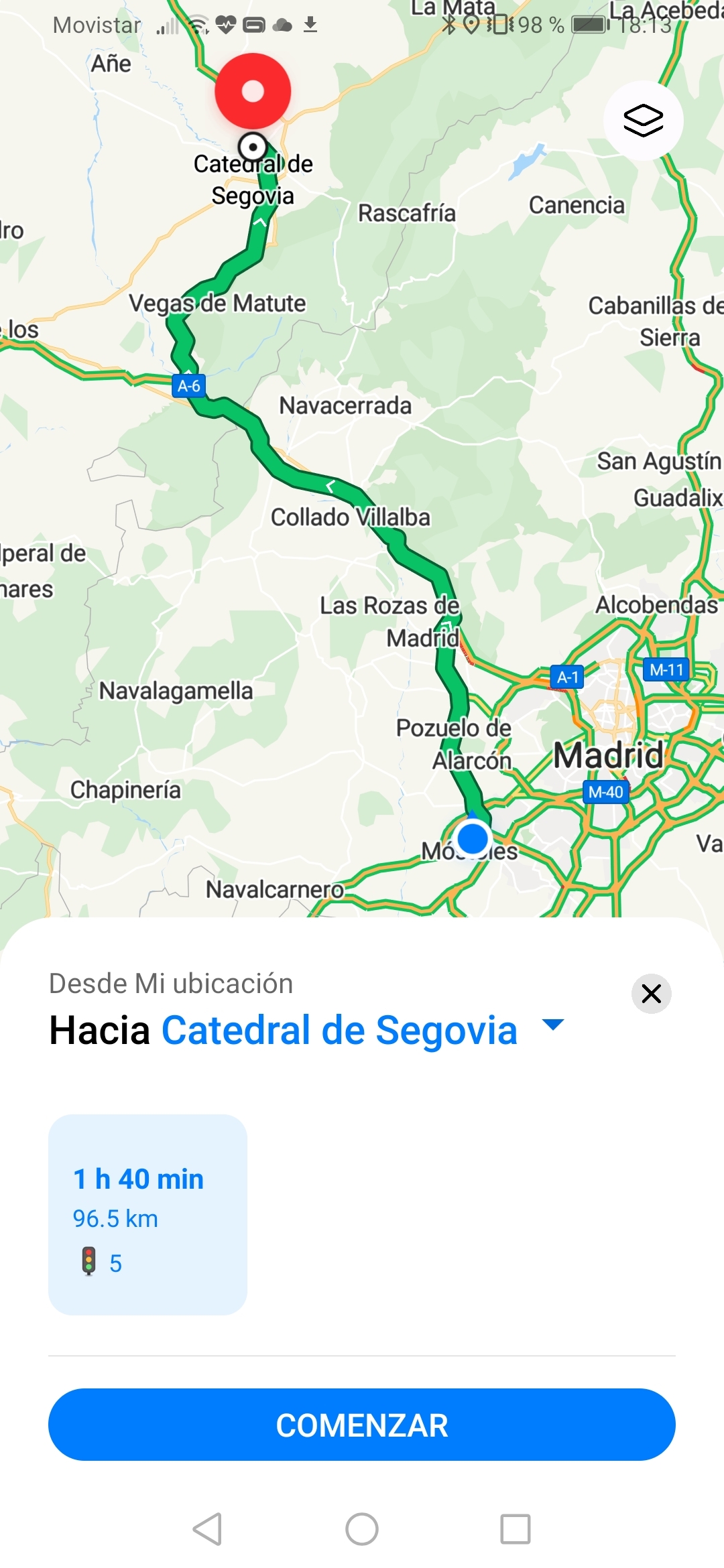The width and height of the screenshot is (724, 1568).
Task: Tap the red destination pin on map
Action: click(x=253, y=91)
